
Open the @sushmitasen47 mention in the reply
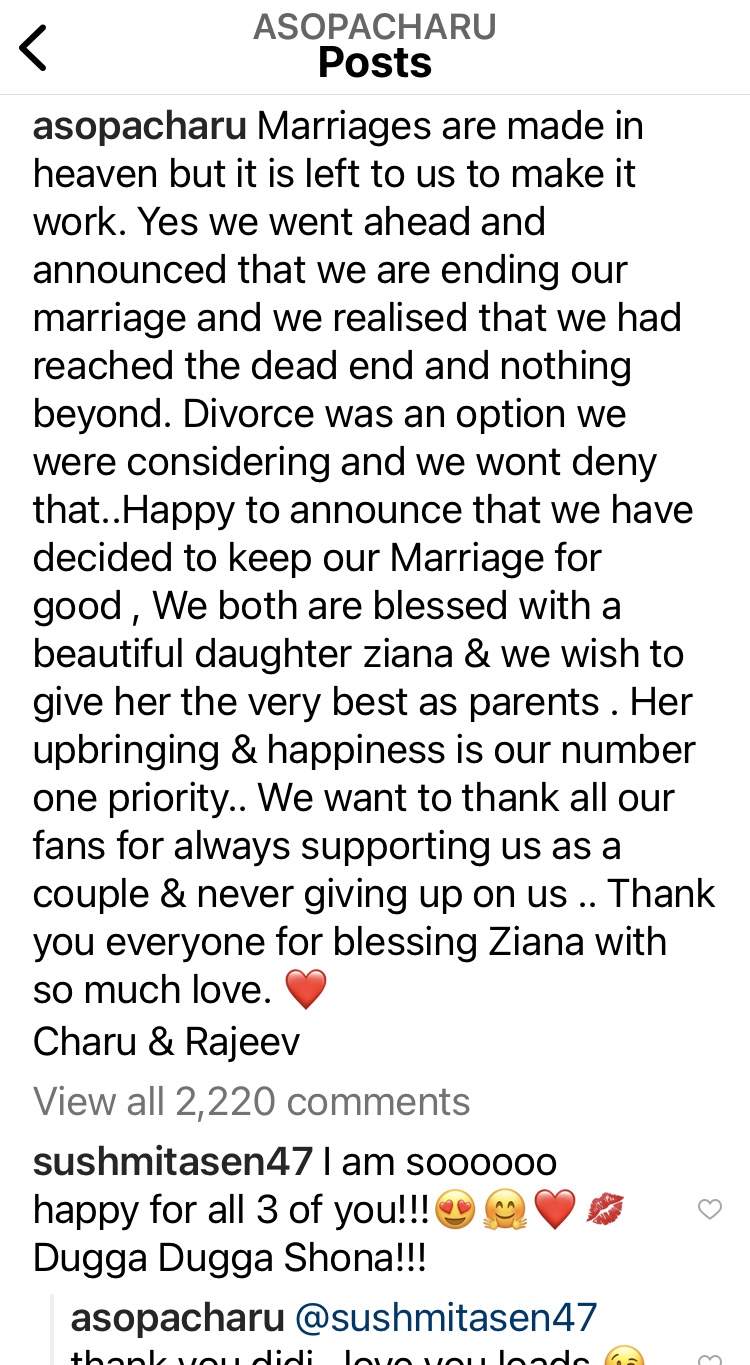click(x=446, y=1318)
